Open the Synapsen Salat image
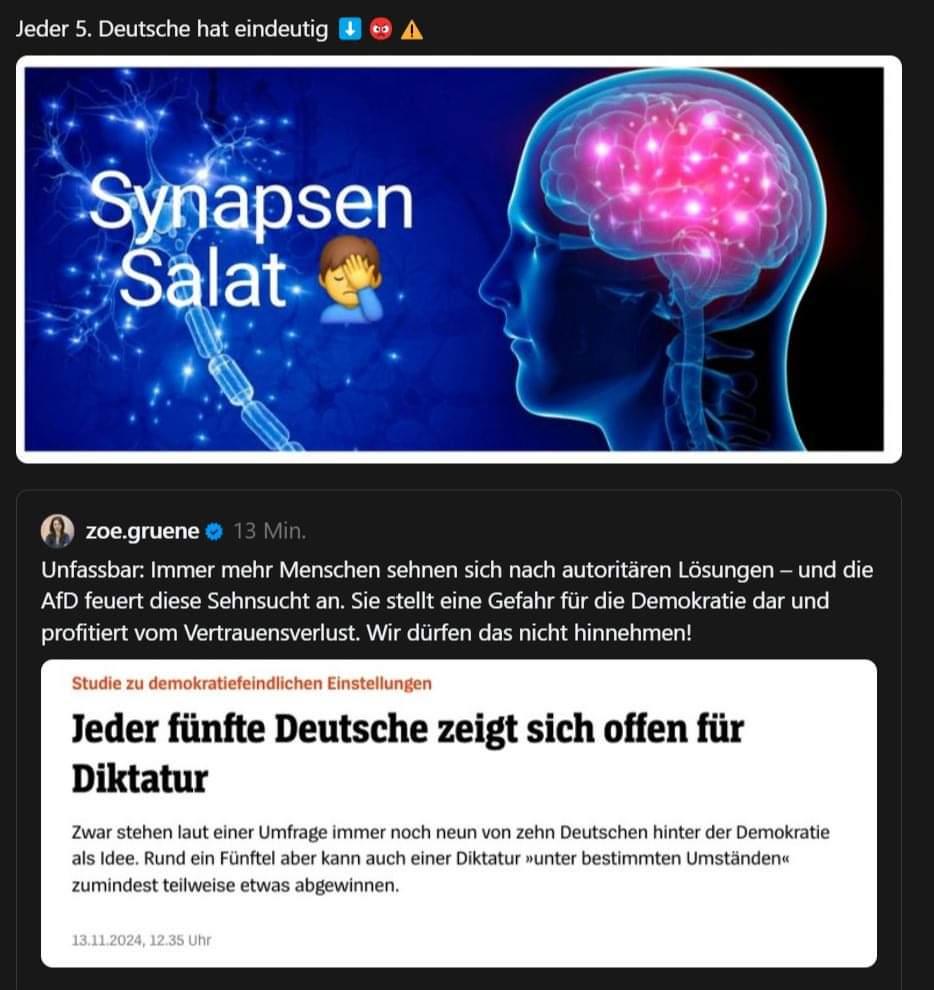 tap(458, 258)
